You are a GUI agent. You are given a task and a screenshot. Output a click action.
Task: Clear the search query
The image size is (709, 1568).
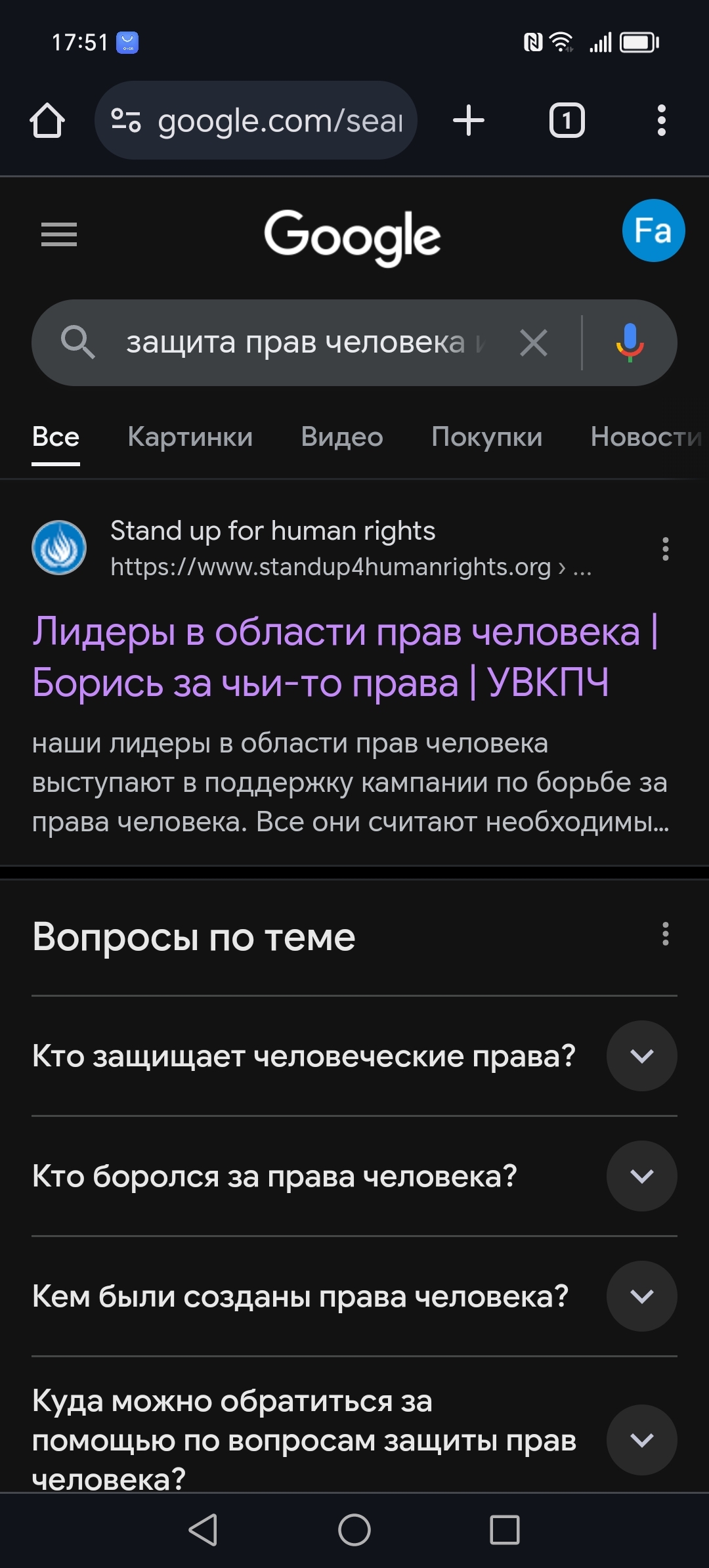point(533,343)
